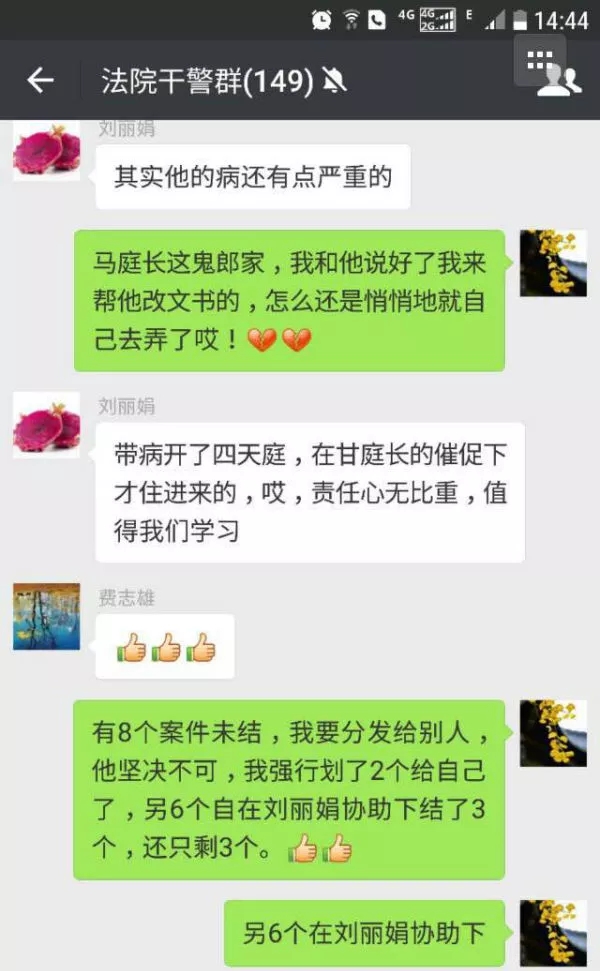This screenshot has height=971, width=600.
Task: Tap 刘丽娟's avatar beside 带病开了四天庭 message
Action: 46,424
